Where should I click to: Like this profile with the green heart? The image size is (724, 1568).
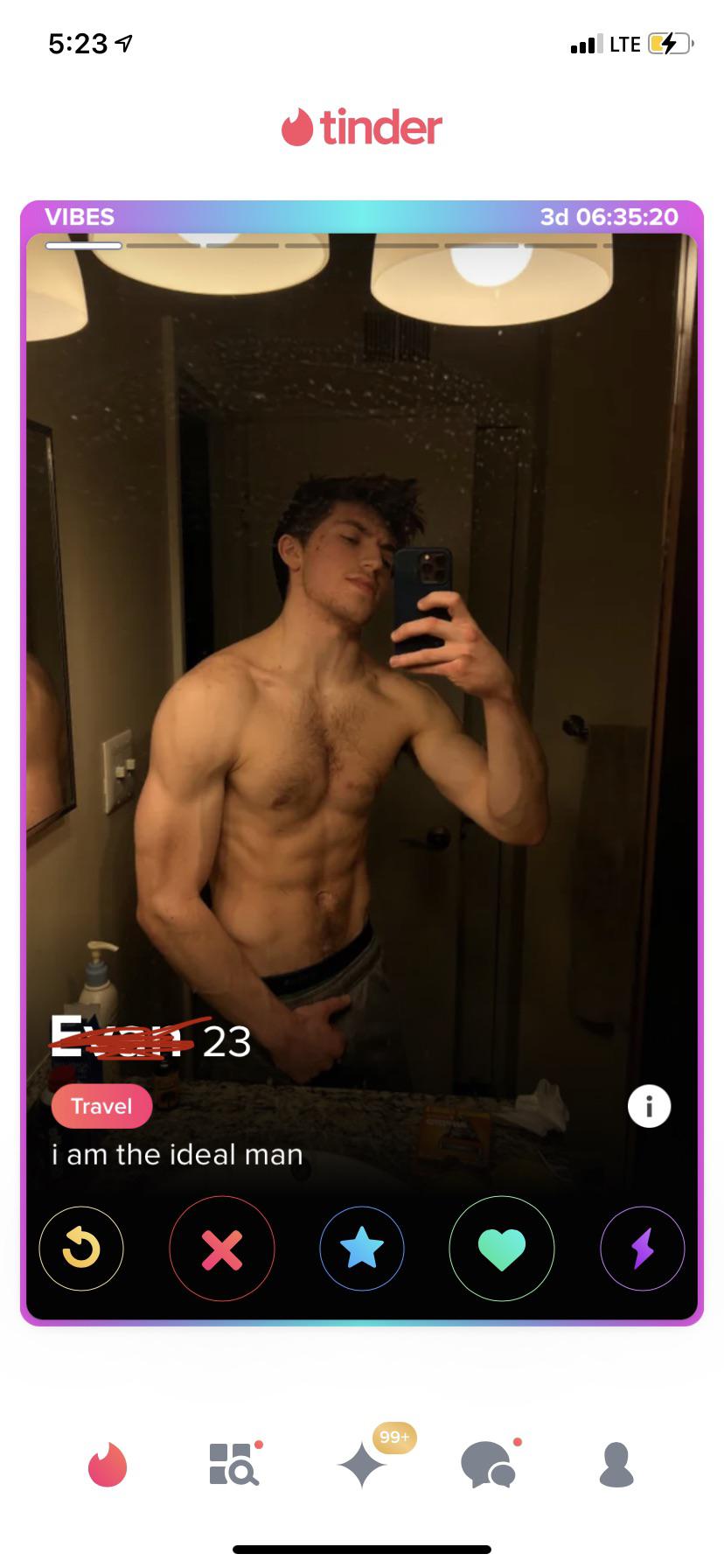click(x=502, y=1248)
